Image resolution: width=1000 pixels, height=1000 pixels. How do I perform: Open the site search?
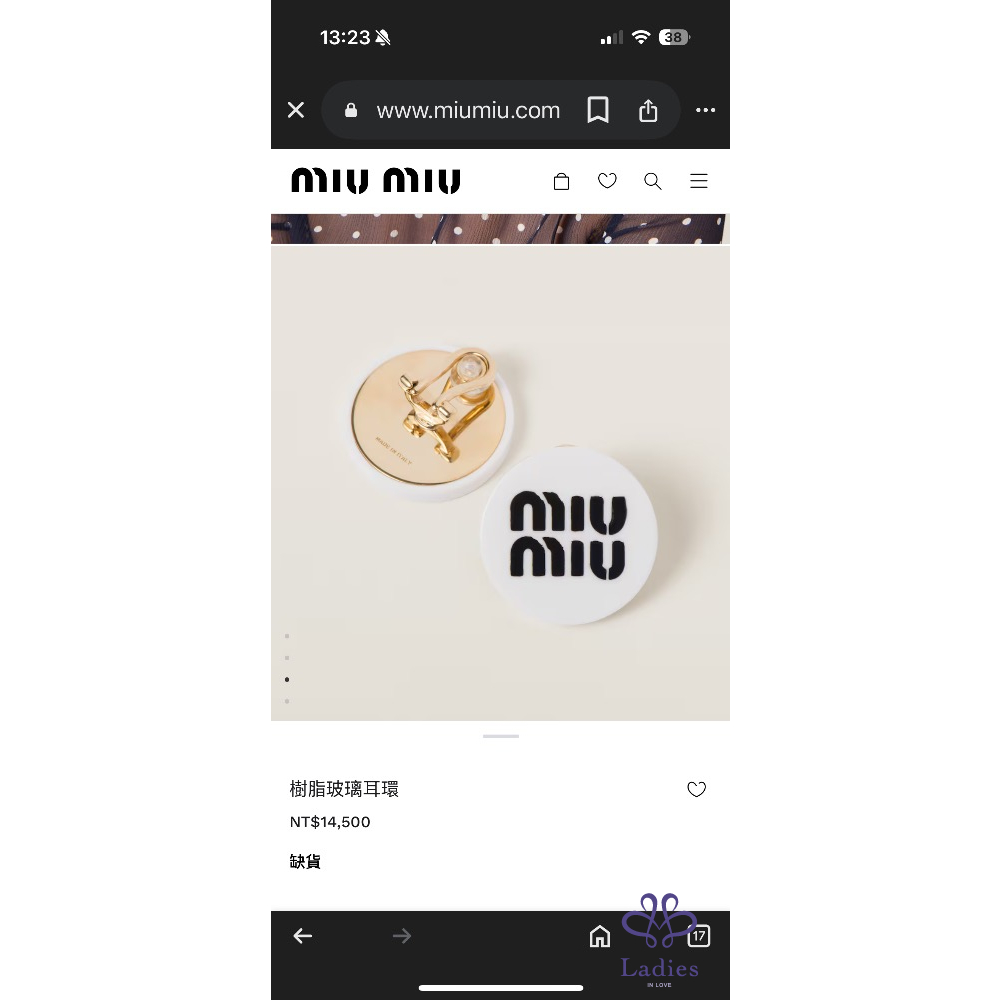pyautogui.click(x=653, y=181)
